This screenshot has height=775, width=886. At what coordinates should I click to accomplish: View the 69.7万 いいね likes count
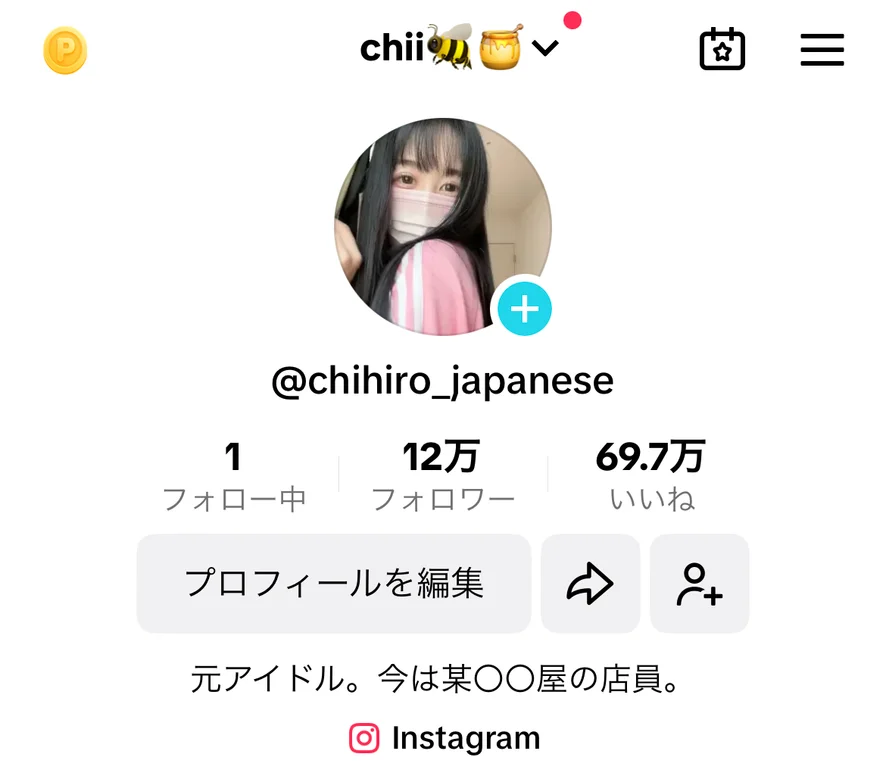point(651,477)
